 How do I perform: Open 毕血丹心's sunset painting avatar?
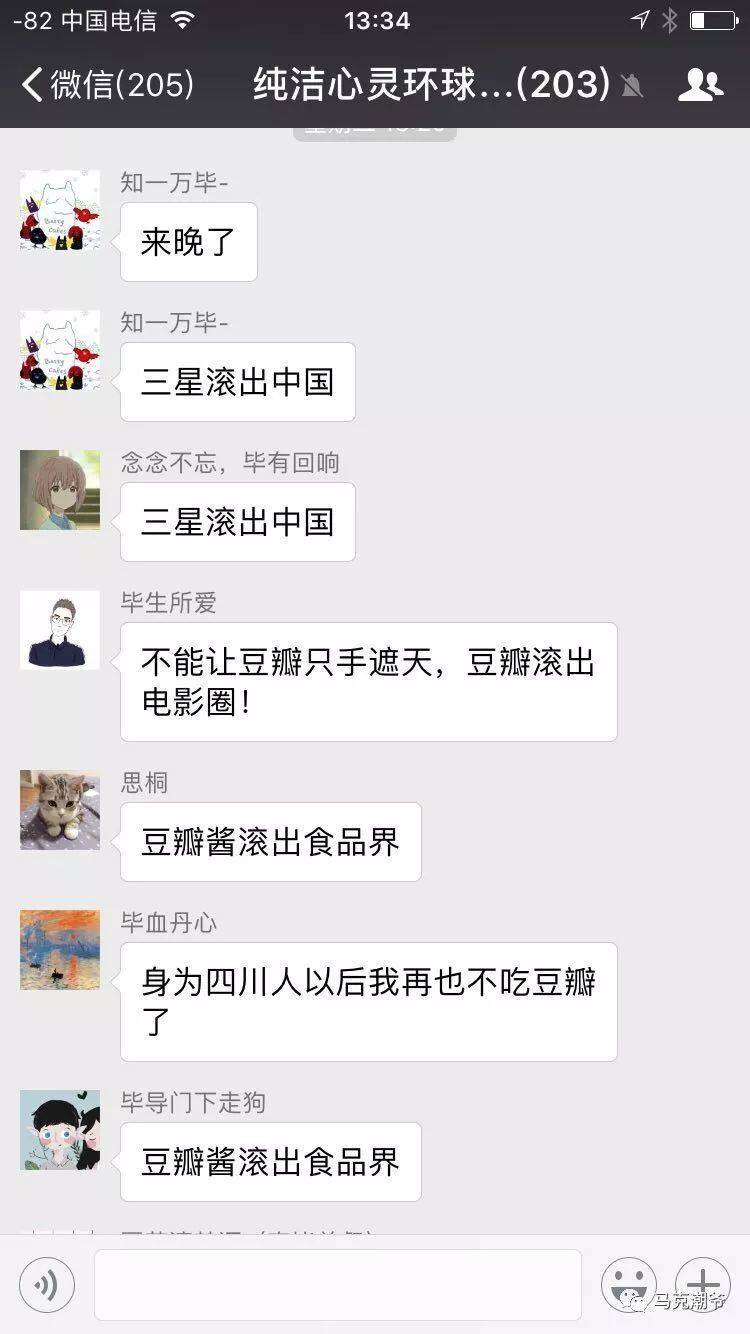pos(60,950)
